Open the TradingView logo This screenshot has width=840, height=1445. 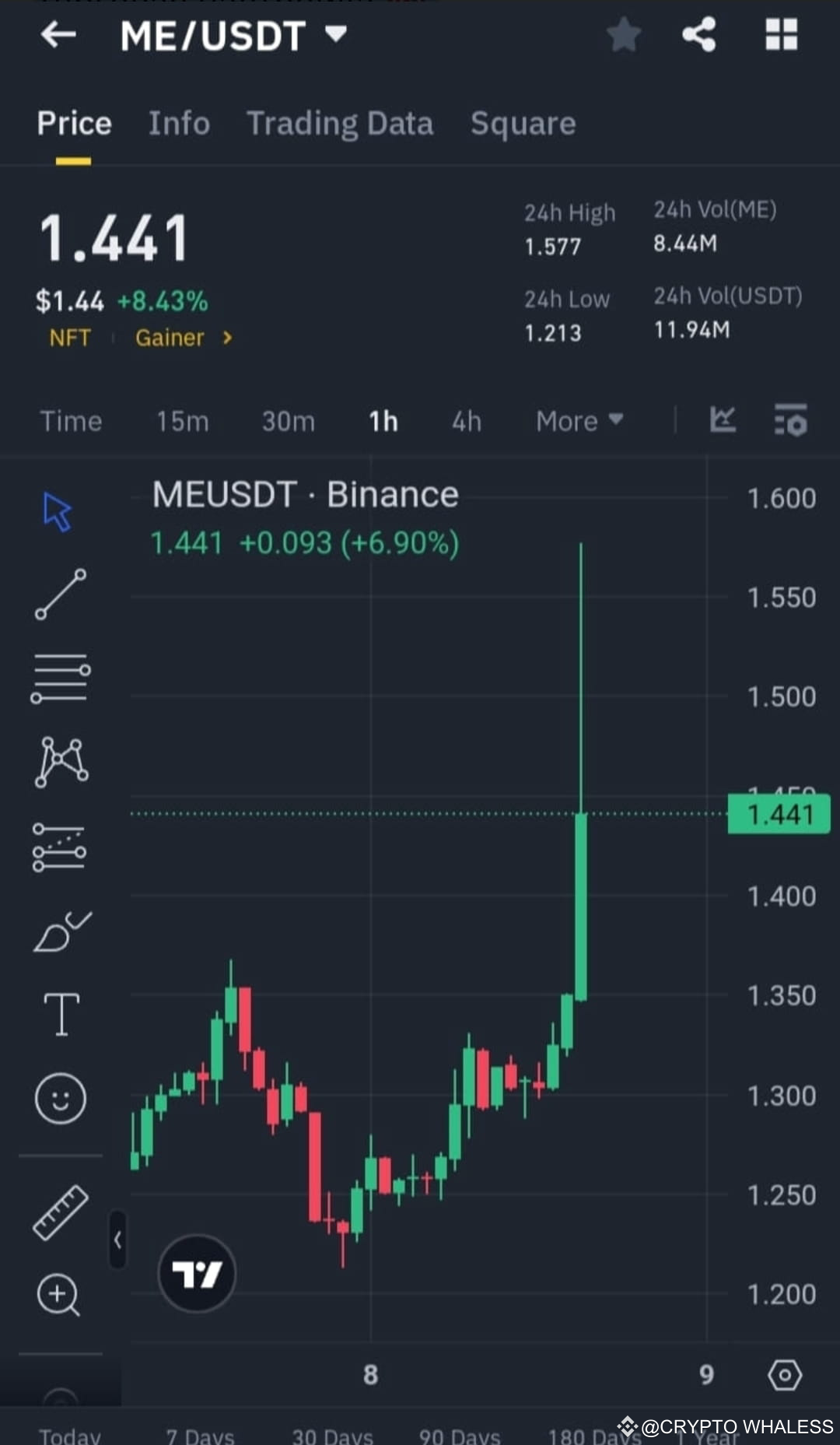(x=197, y=1272)
